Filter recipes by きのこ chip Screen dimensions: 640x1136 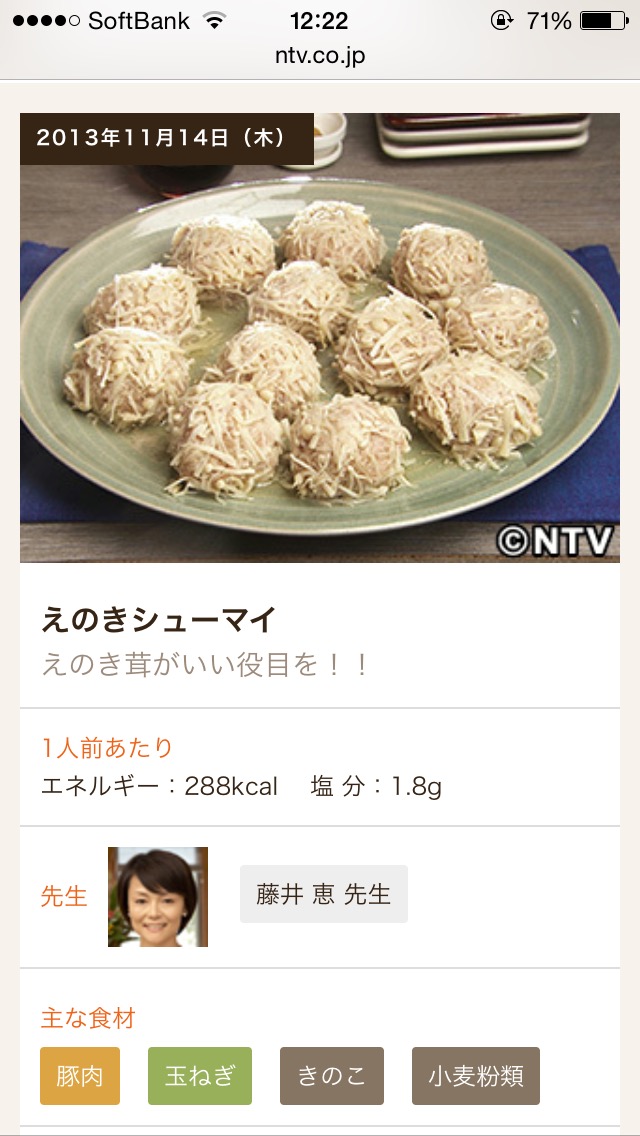tap(332, 1076)
